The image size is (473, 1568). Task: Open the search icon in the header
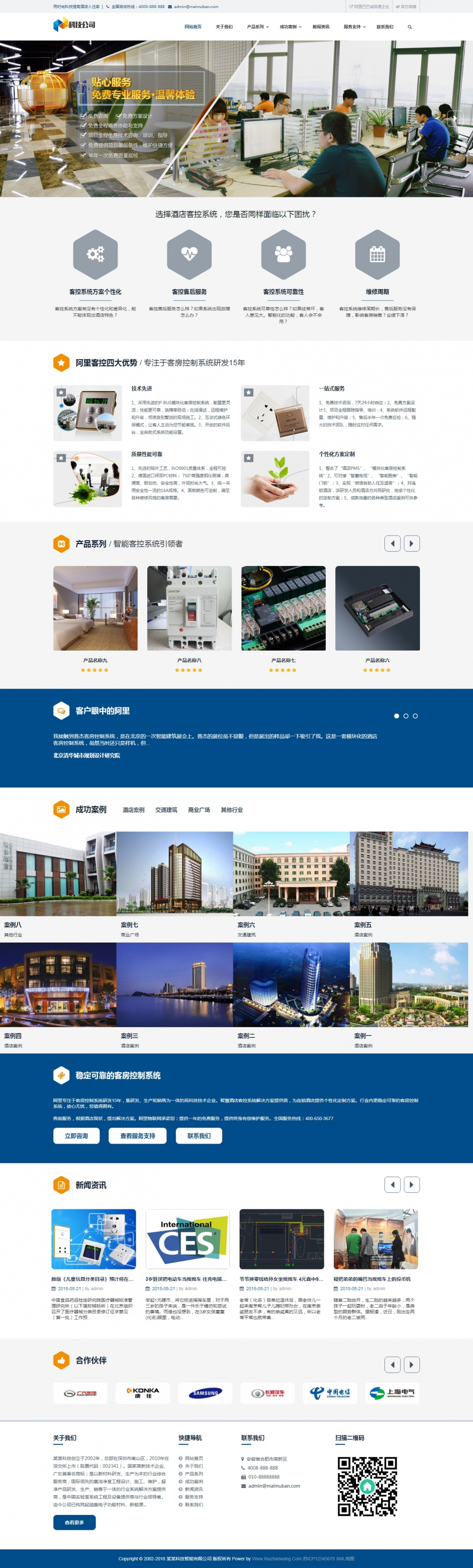click(x=410, y=27)
